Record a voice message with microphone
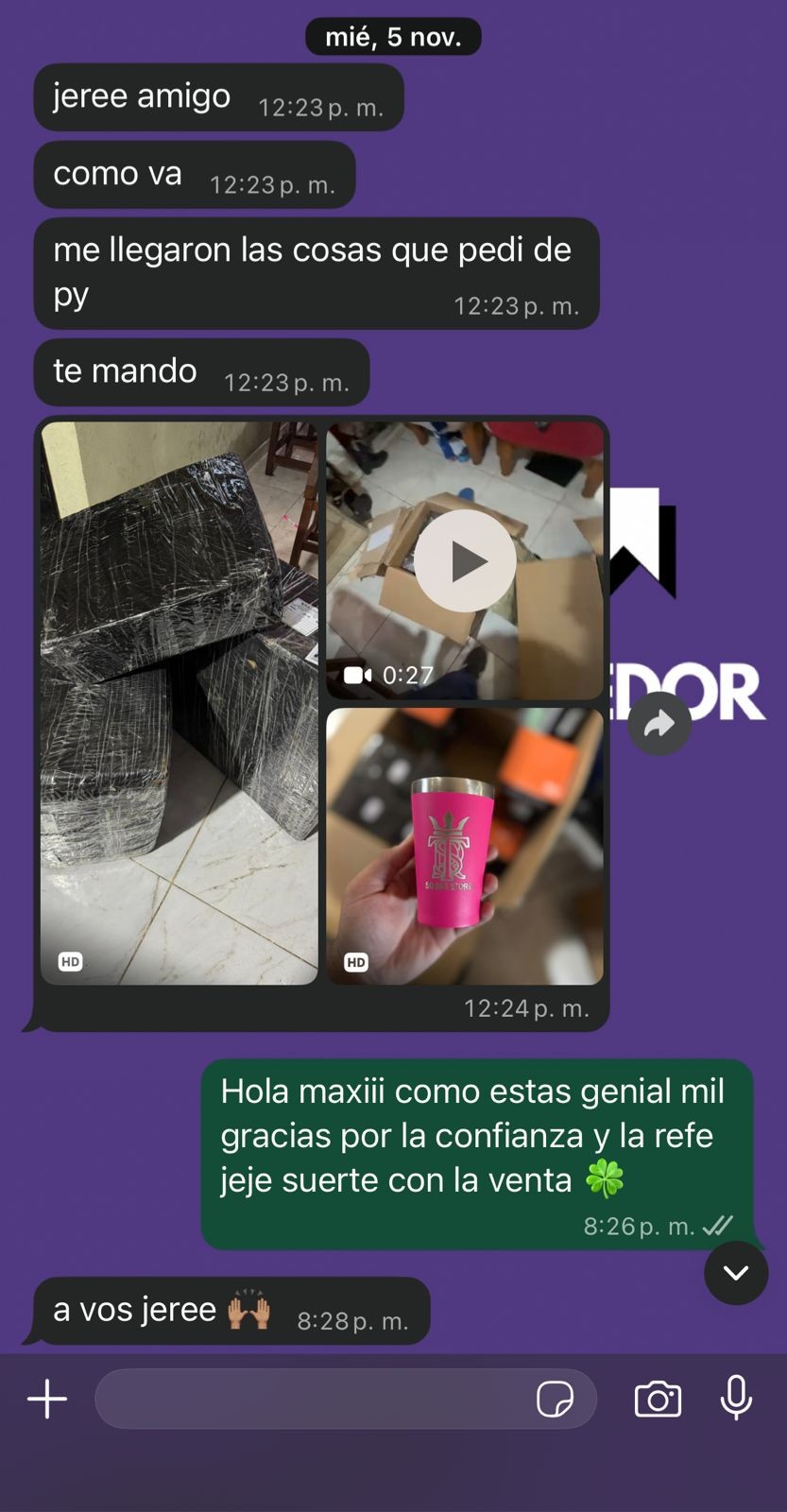The height and width of the screenshot is (1512, 787). [x=736, y=1399]
